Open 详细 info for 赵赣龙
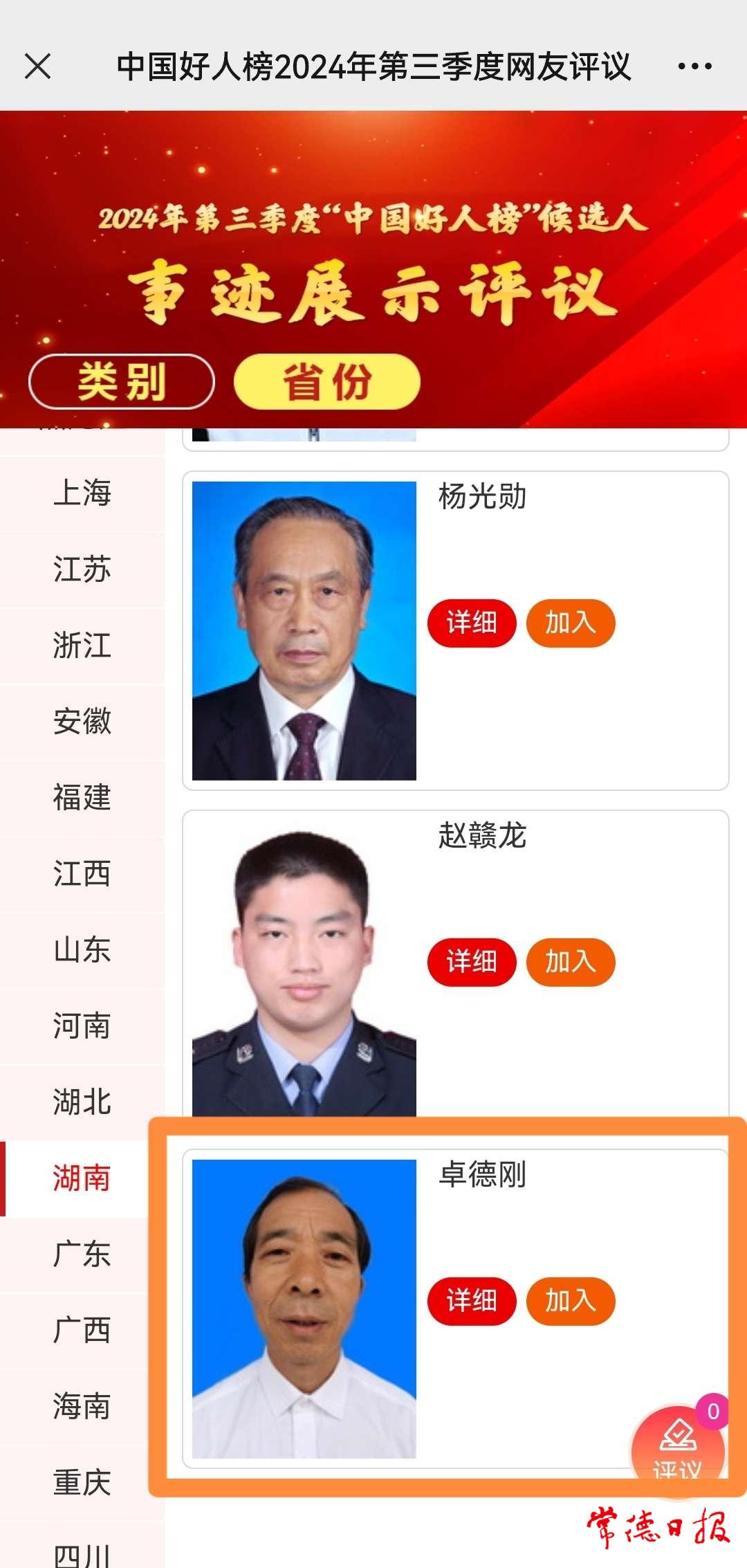This screenshot has width=747, height=1568. 472,962
